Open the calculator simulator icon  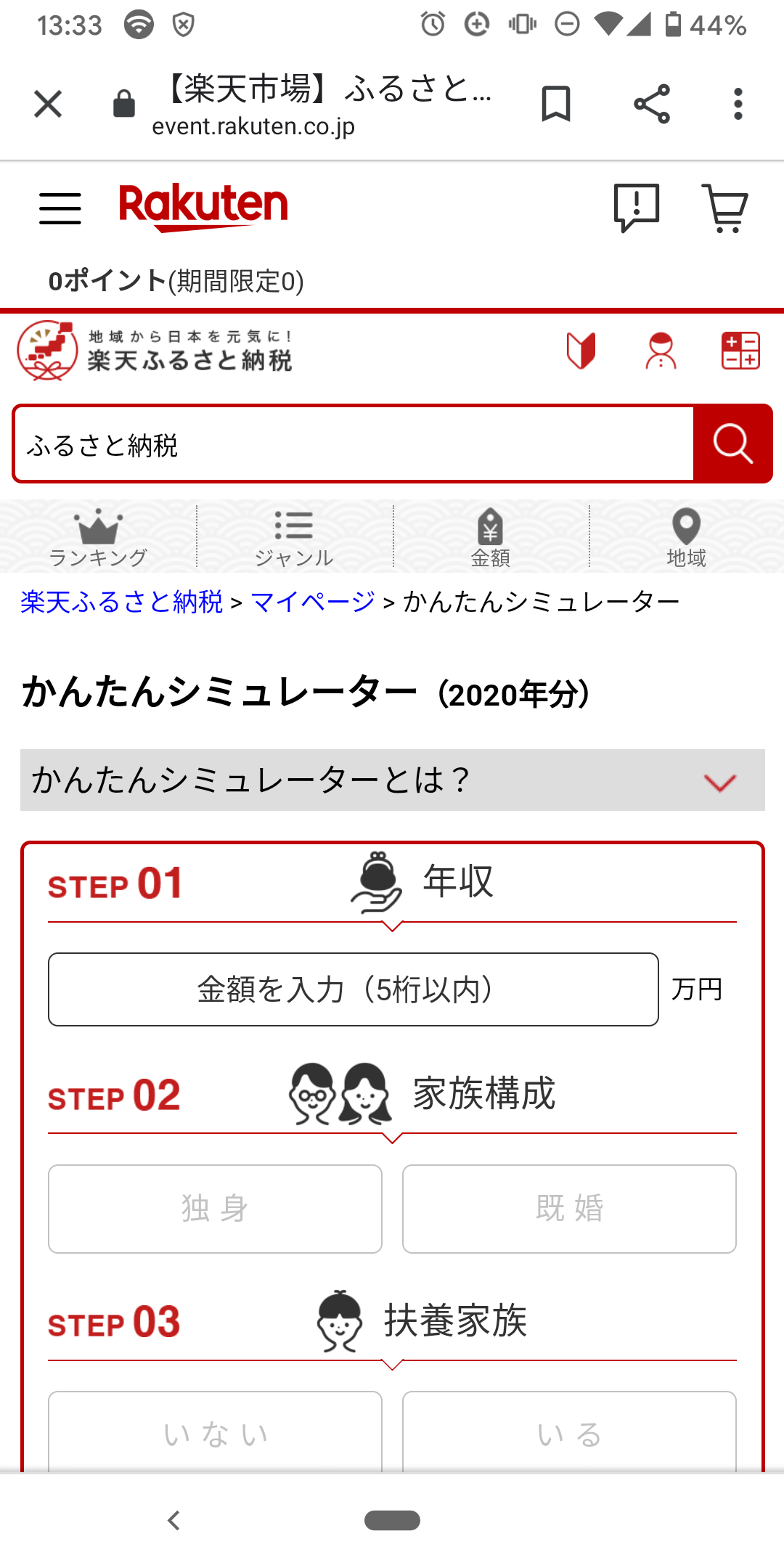pos(740,351)
